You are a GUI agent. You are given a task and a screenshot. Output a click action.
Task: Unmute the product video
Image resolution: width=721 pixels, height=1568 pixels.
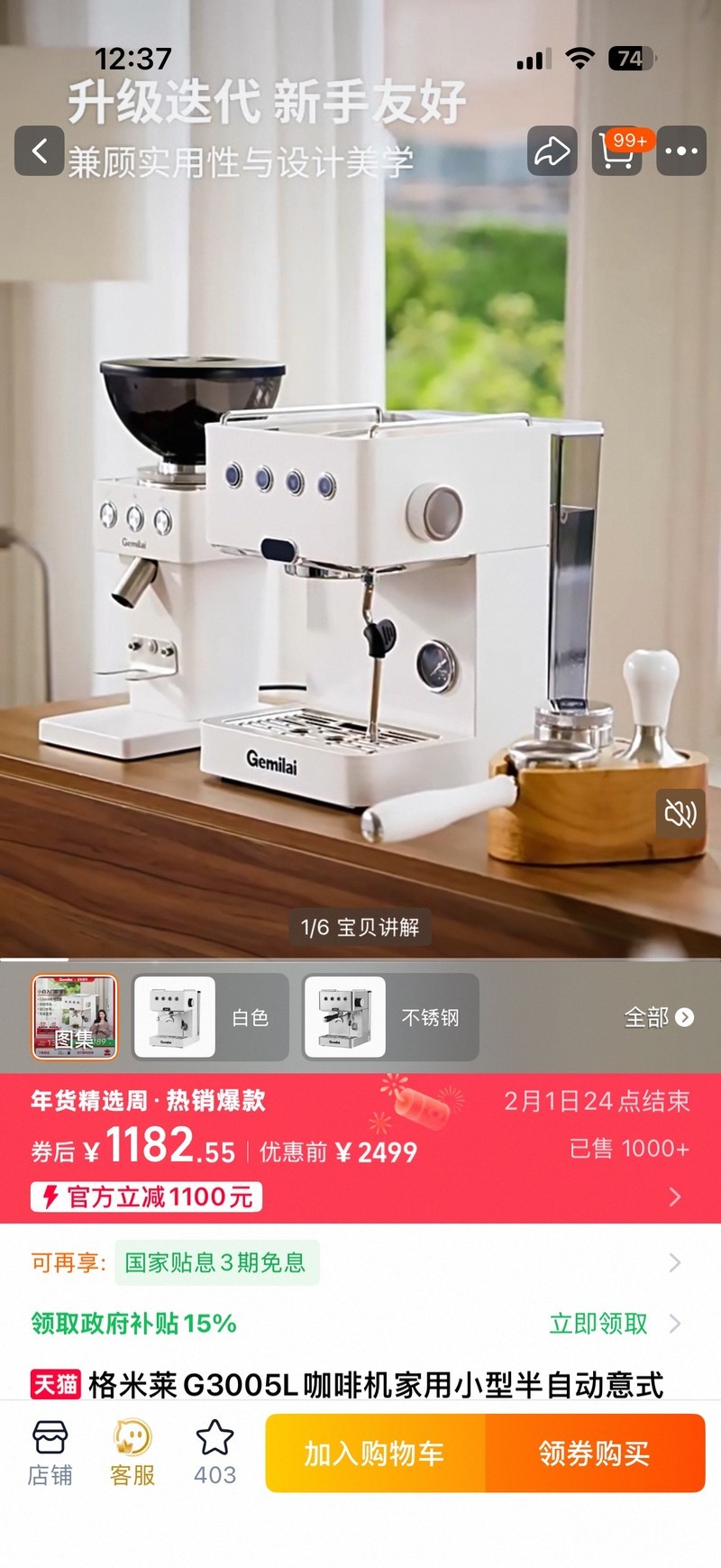coord(680,814)
